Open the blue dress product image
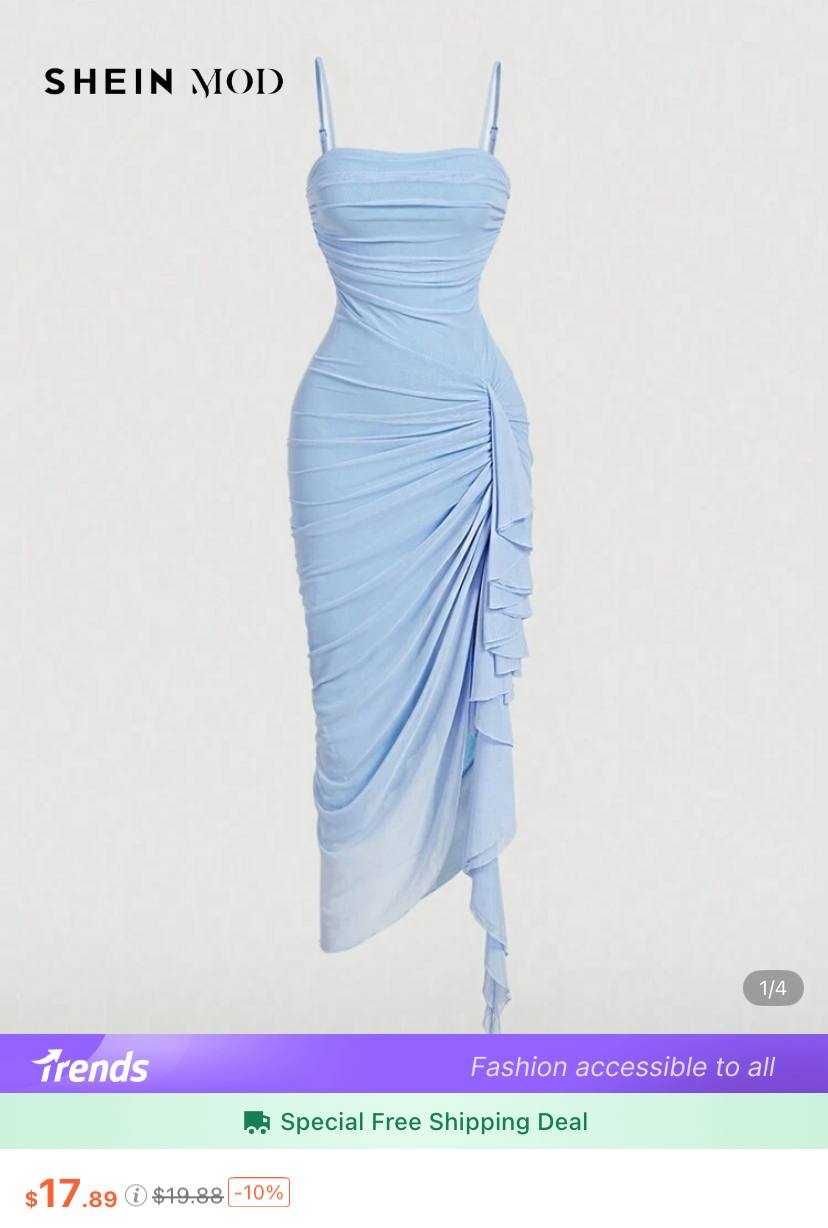The height and width of the screenshot is (1228, 828). coord(414,520)
